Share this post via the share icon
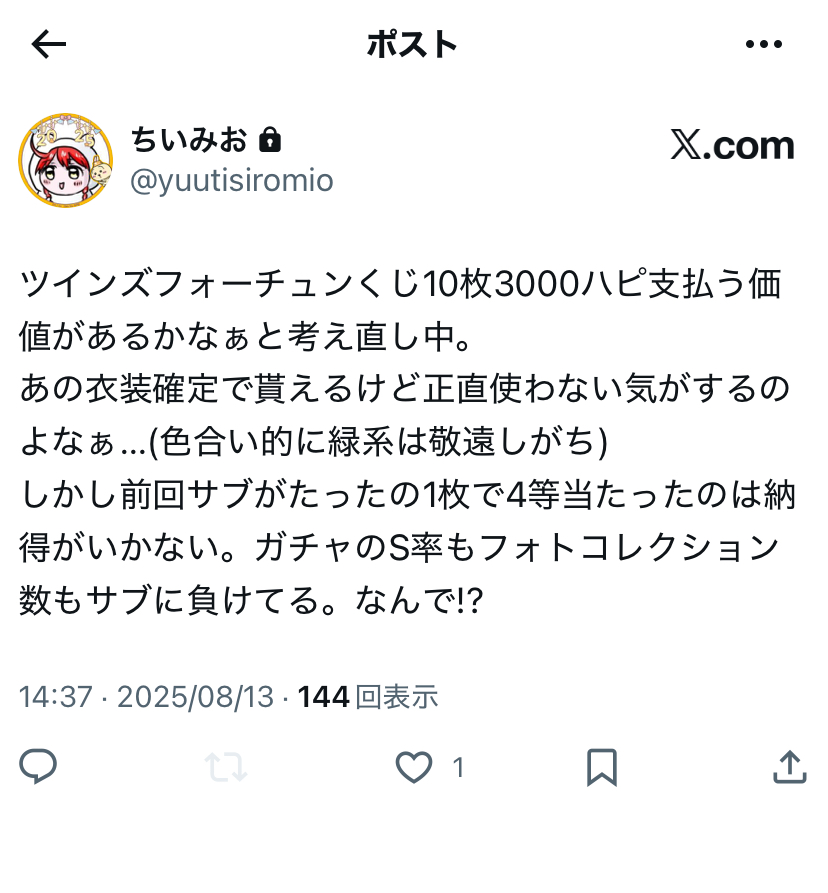Screen dimensions: 828x893 (789, 767)
